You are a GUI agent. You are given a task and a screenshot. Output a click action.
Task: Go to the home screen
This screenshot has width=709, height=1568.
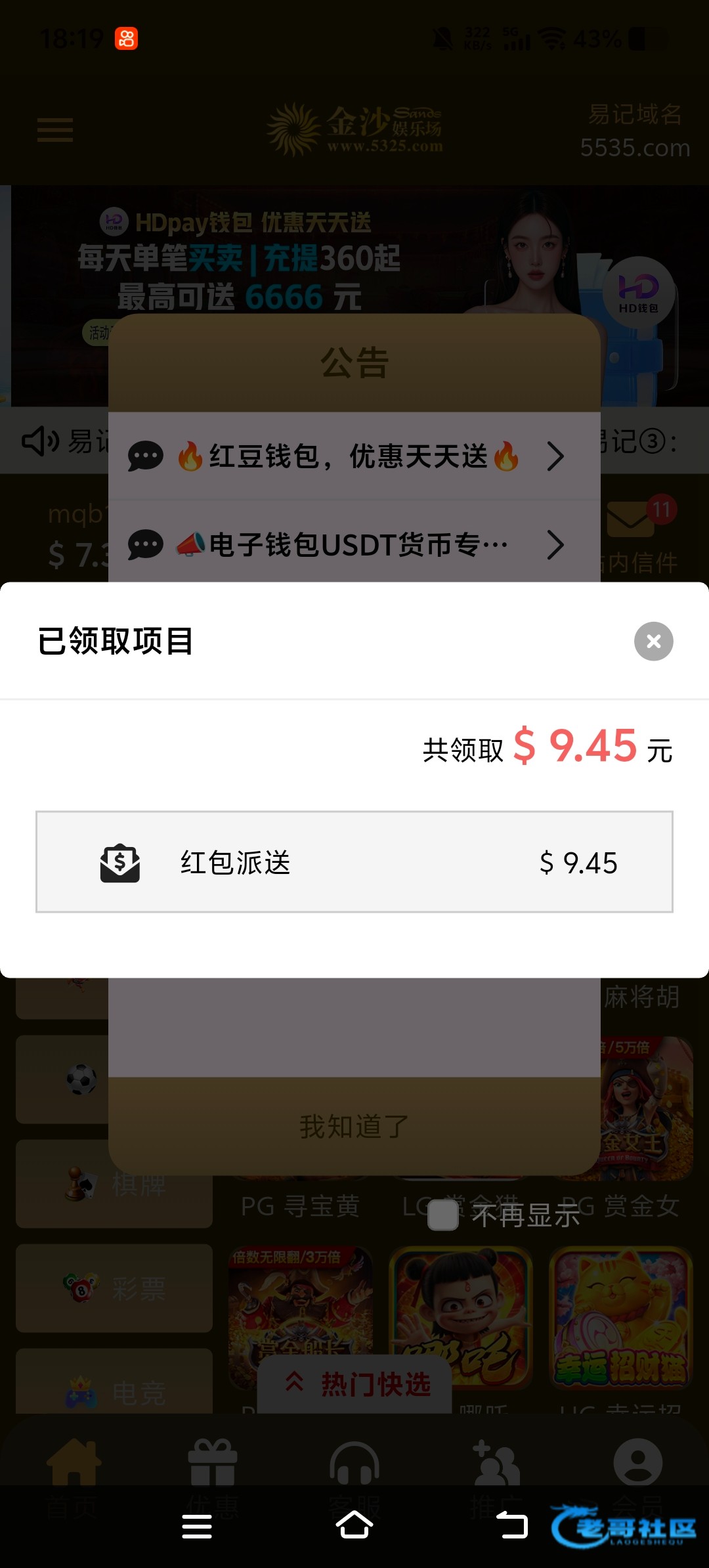click(354, 1525)
